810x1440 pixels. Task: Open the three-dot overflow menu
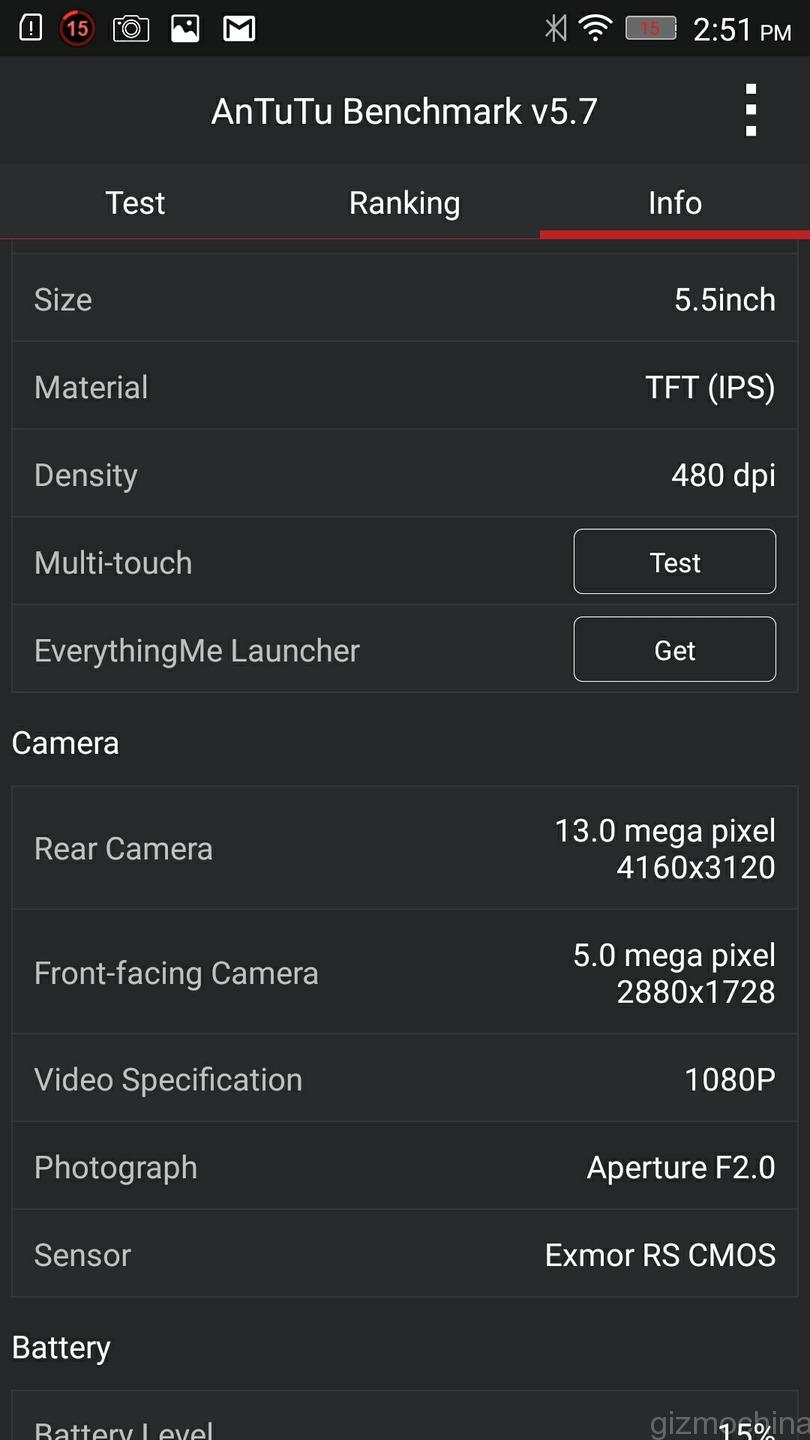(x=750, y=110)
